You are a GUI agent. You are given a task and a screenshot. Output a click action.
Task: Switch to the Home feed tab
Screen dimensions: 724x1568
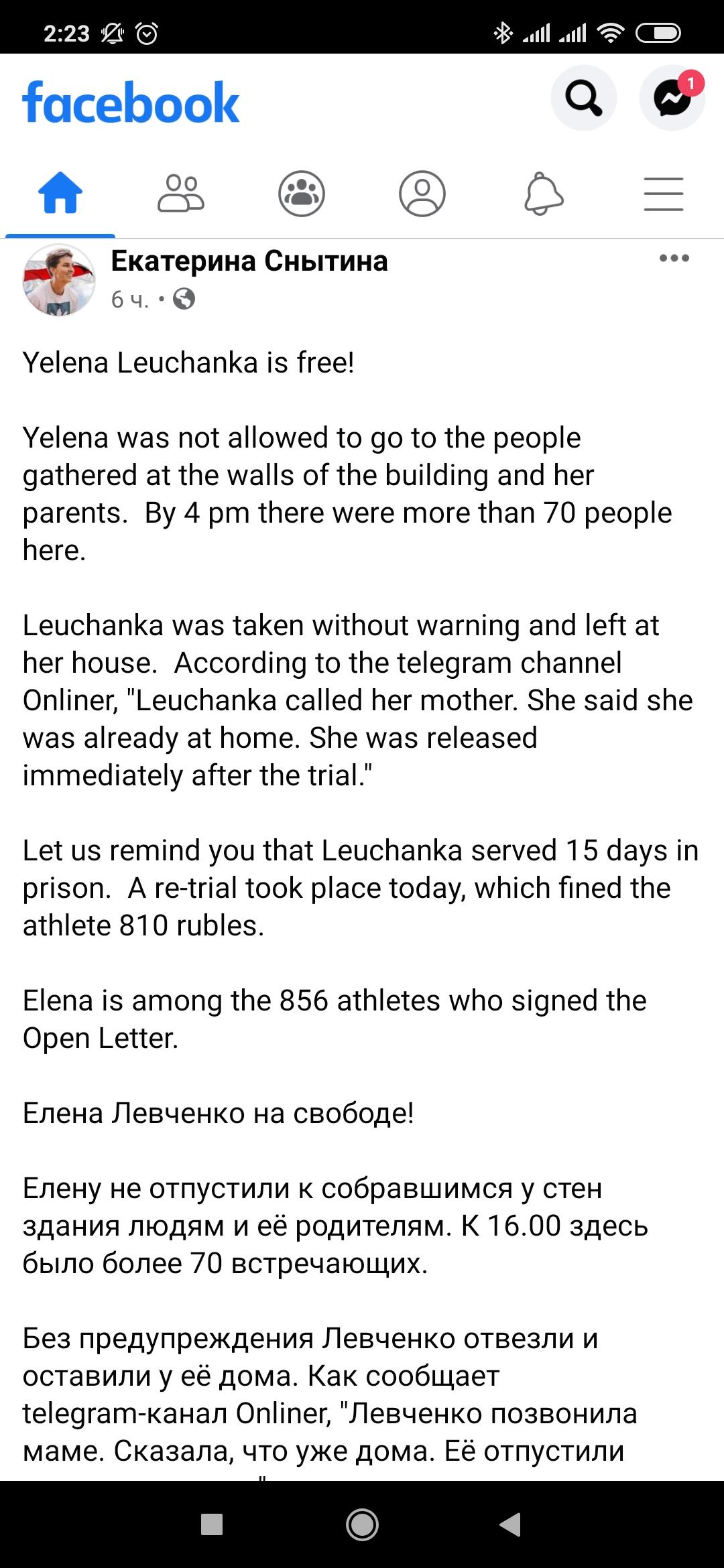click(60, 194)
